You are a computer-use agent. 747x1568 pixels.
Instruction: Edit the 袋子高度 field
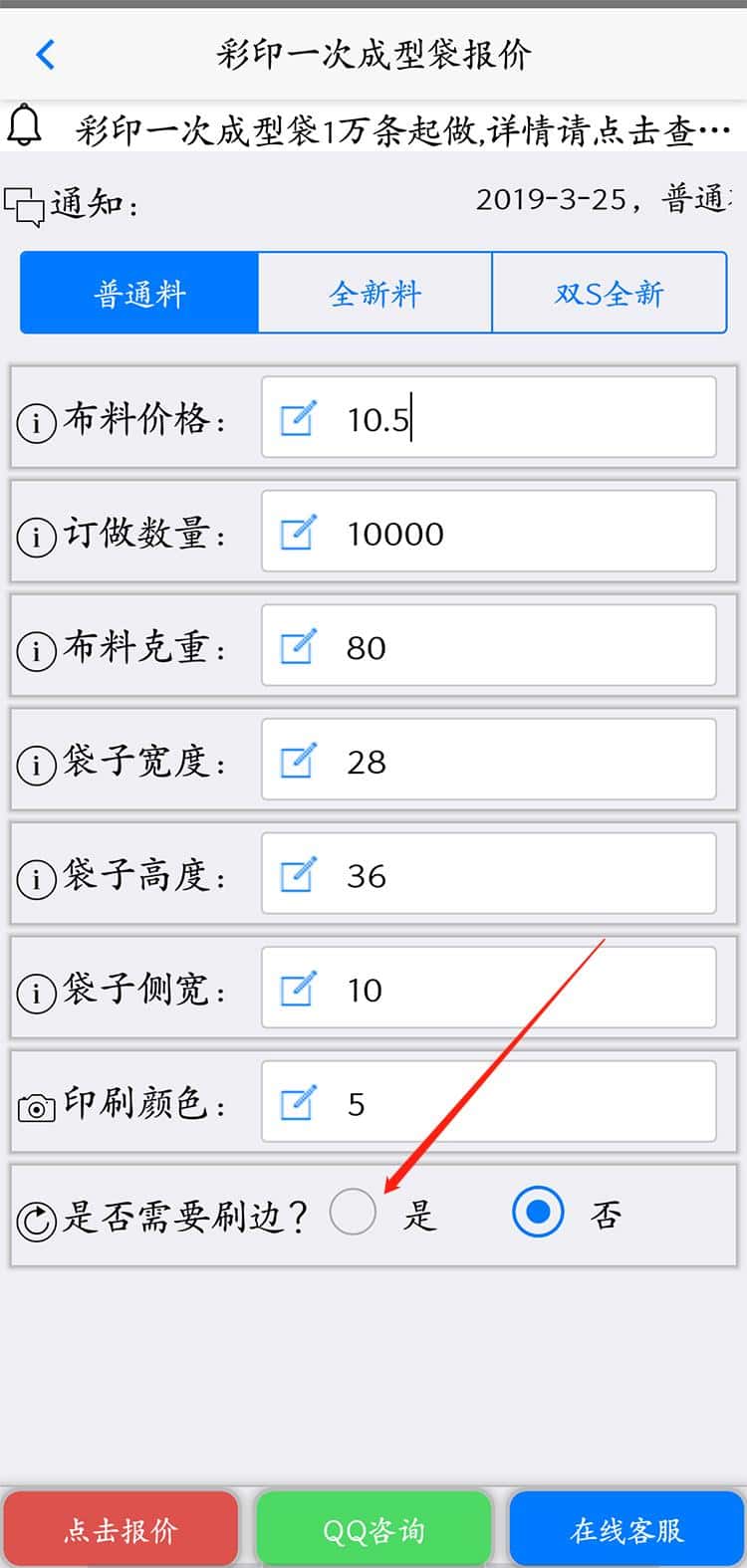point(488,876)
